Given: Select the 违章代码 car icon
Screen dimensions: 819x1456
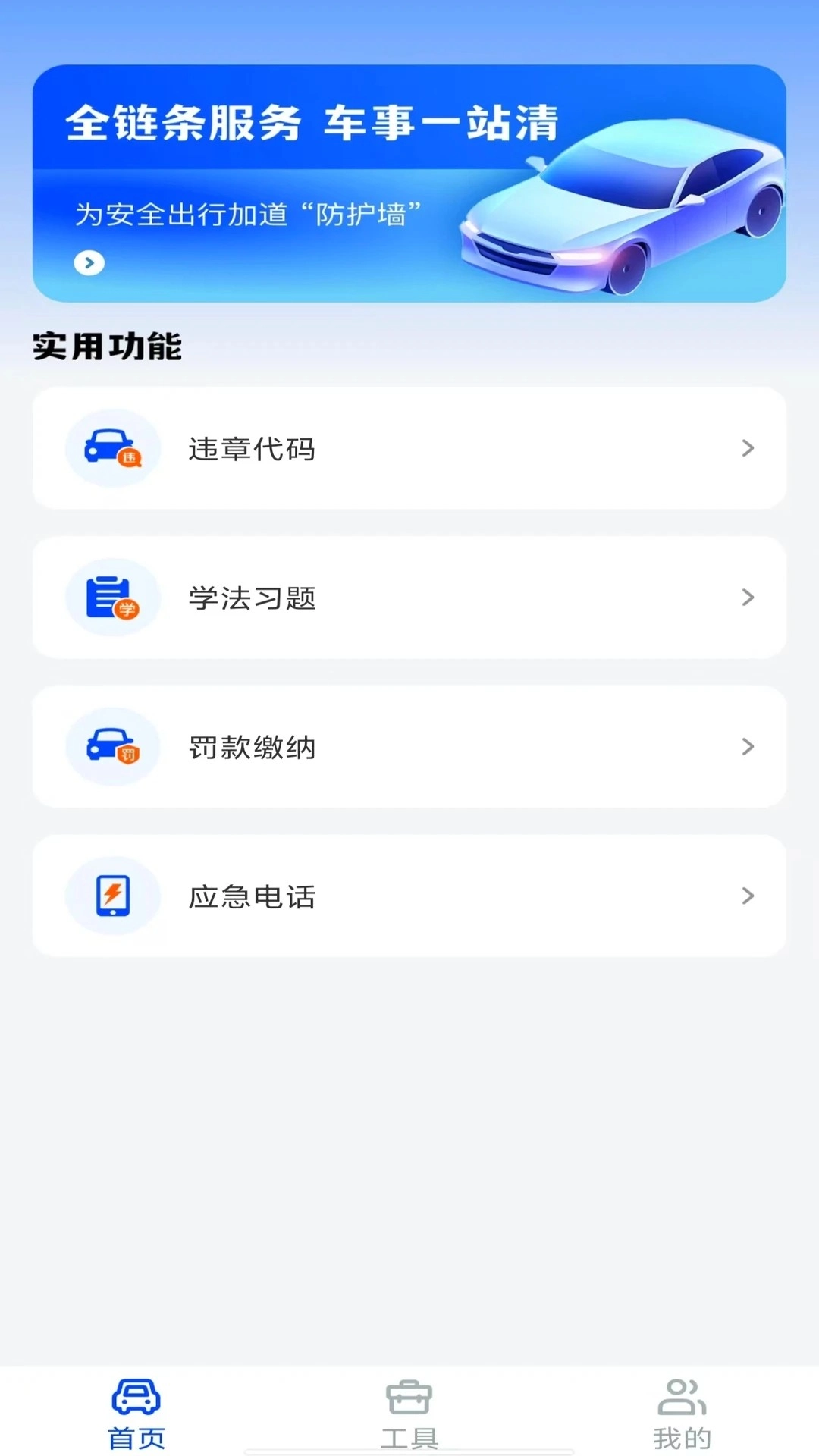Looking at the screenshot, I should click(112, 448).
